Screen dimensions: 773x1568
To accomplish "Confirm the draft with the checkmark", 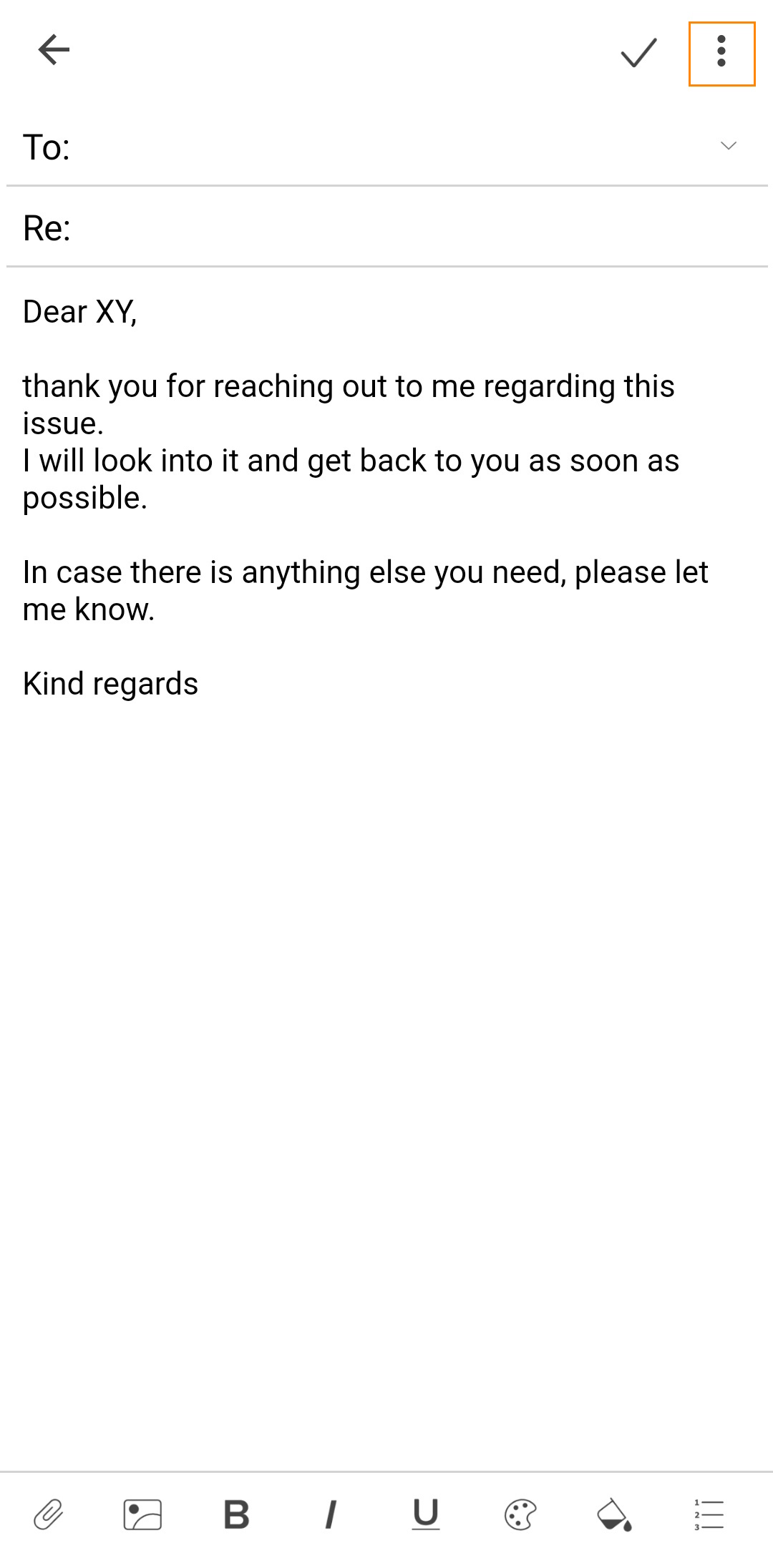I will [x=638, y=52].
